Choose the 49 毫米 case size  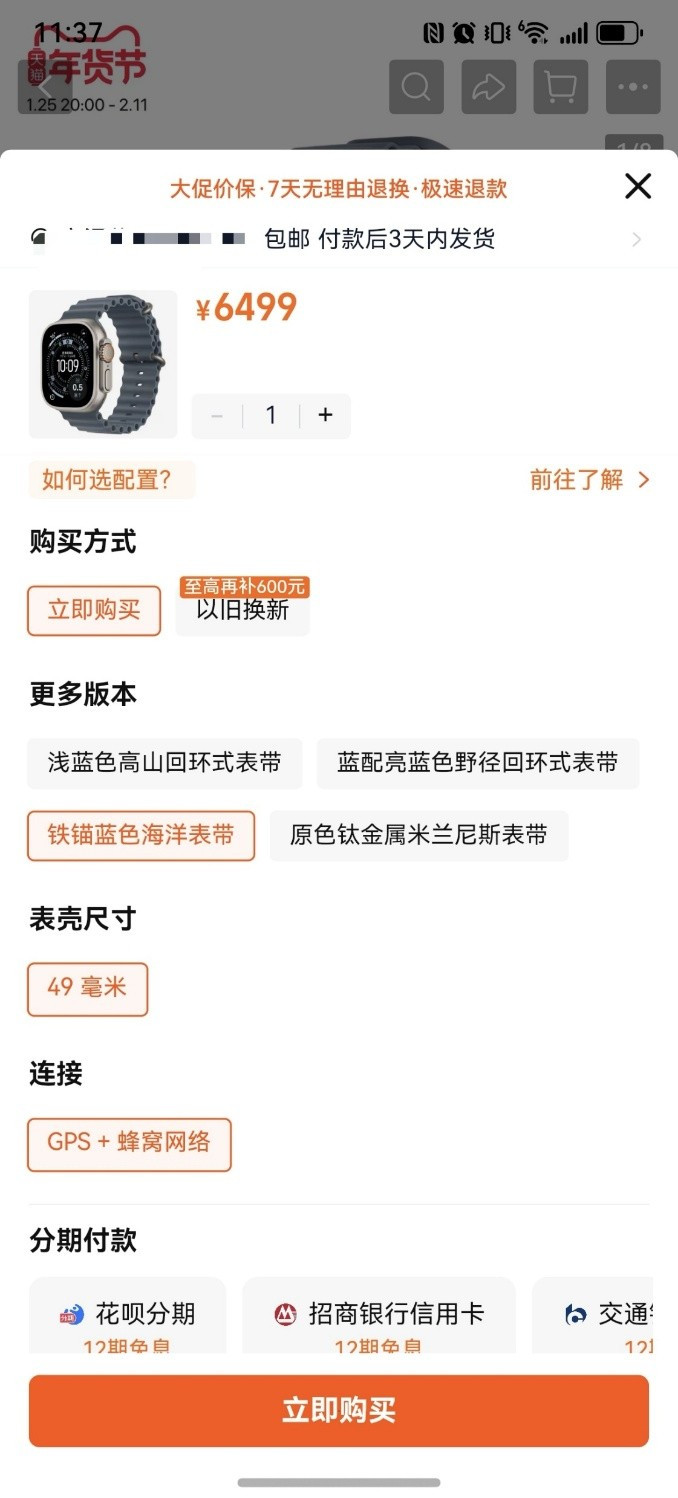(x=87, y=988)
